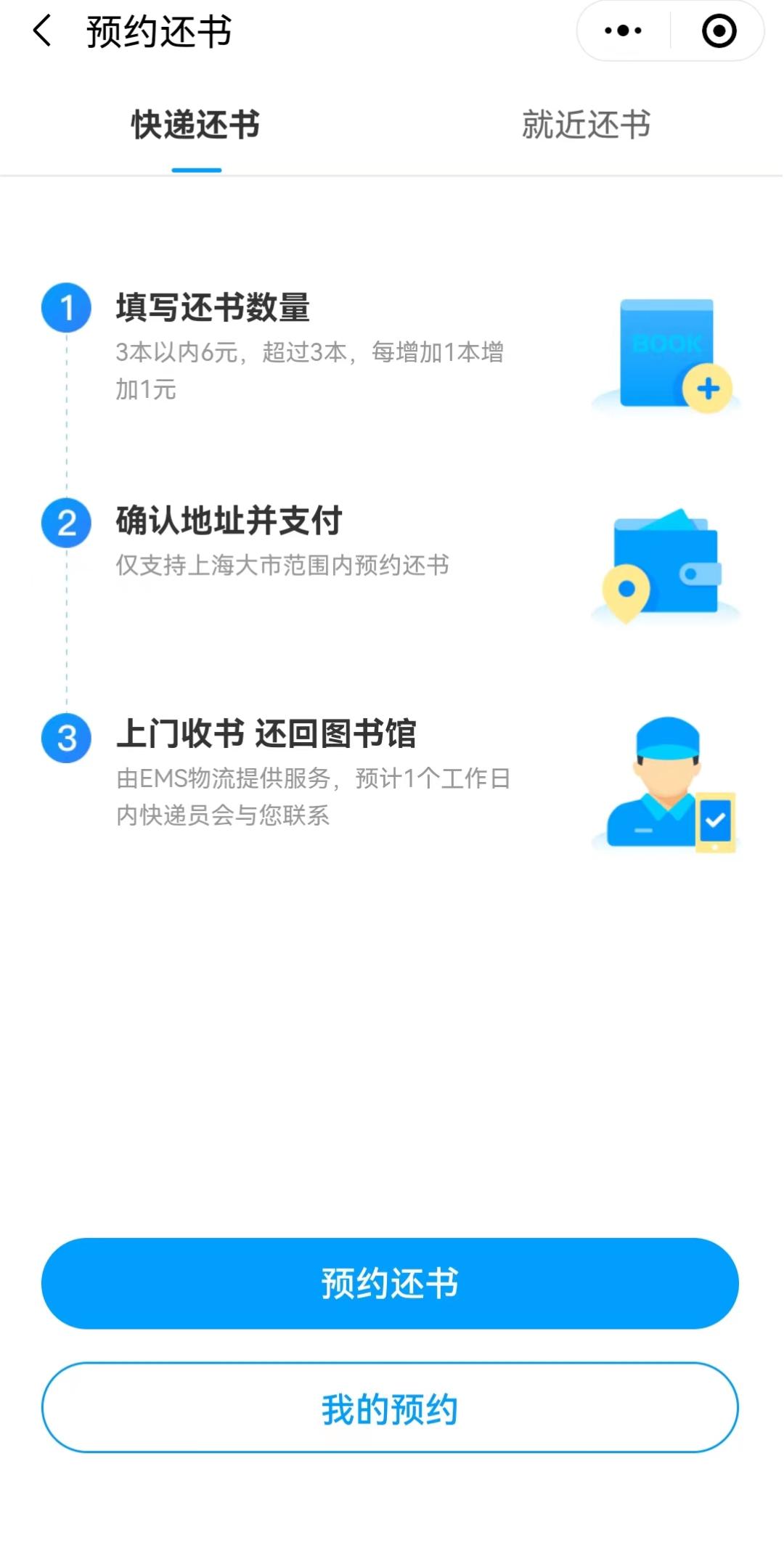This screenshot has width=784, height=1551.
Task: Click the BOOK icon with plus sign
Action: click(x=664, y=352)
